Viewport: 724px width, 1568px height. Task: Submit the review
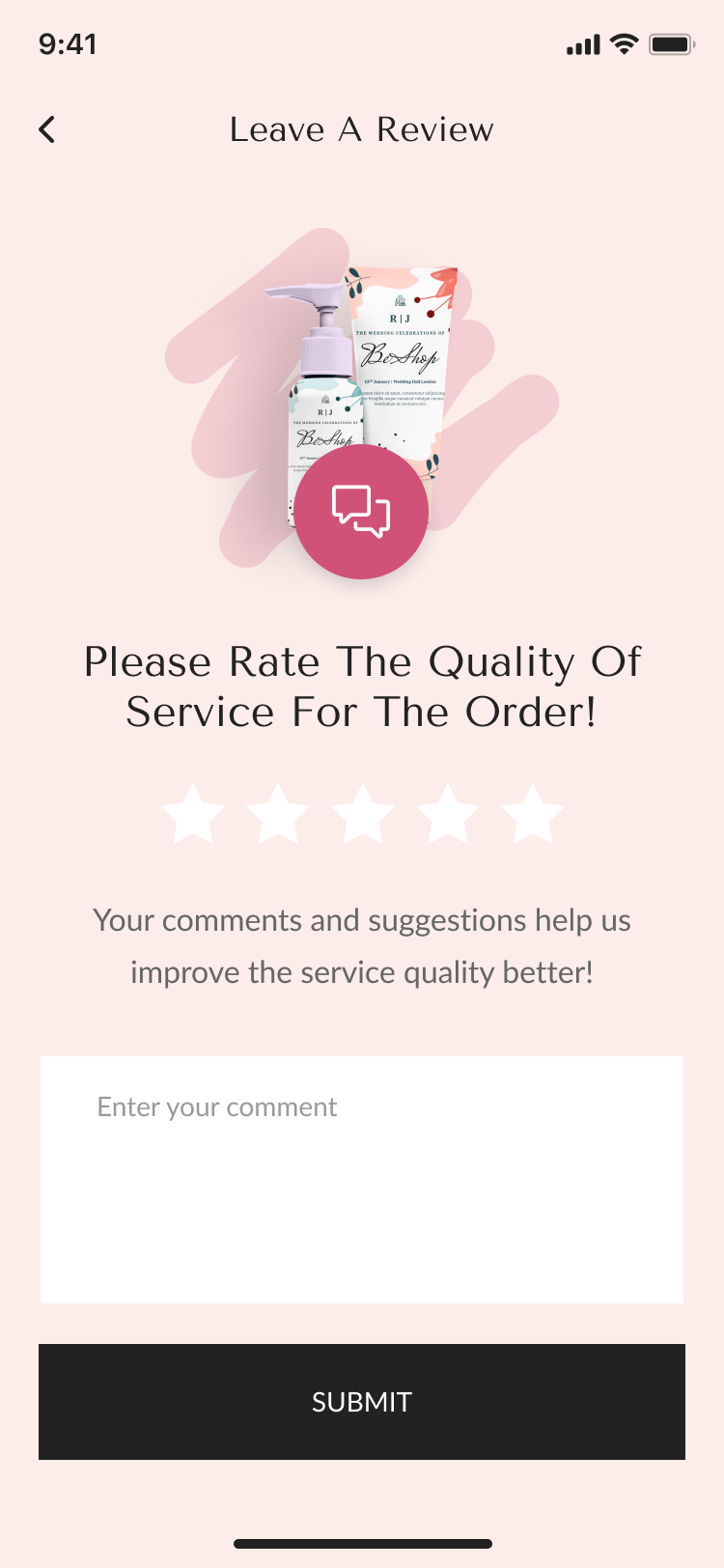click(362, 1401)
